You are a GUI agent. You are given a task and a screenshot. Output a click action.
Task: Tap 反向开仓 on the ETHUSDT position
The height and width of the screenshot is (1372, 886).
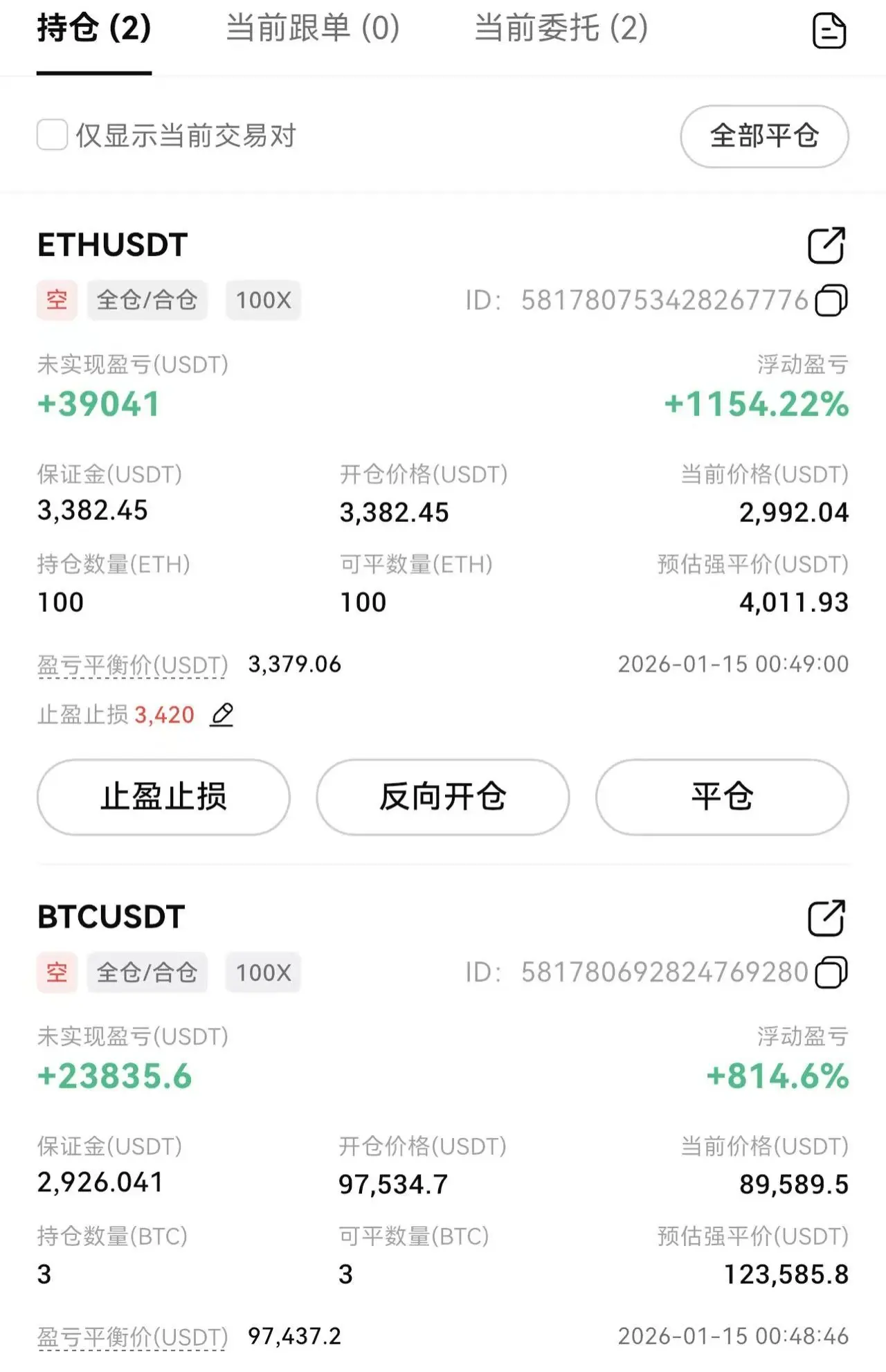443,797
